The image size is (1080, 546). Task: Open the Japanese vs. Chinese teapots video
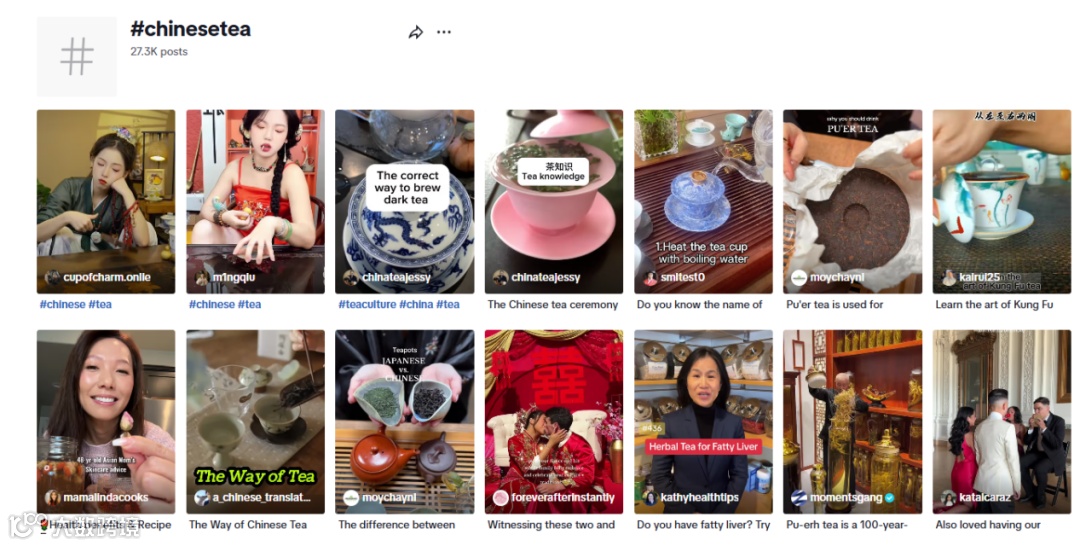[x=404, y=420]
